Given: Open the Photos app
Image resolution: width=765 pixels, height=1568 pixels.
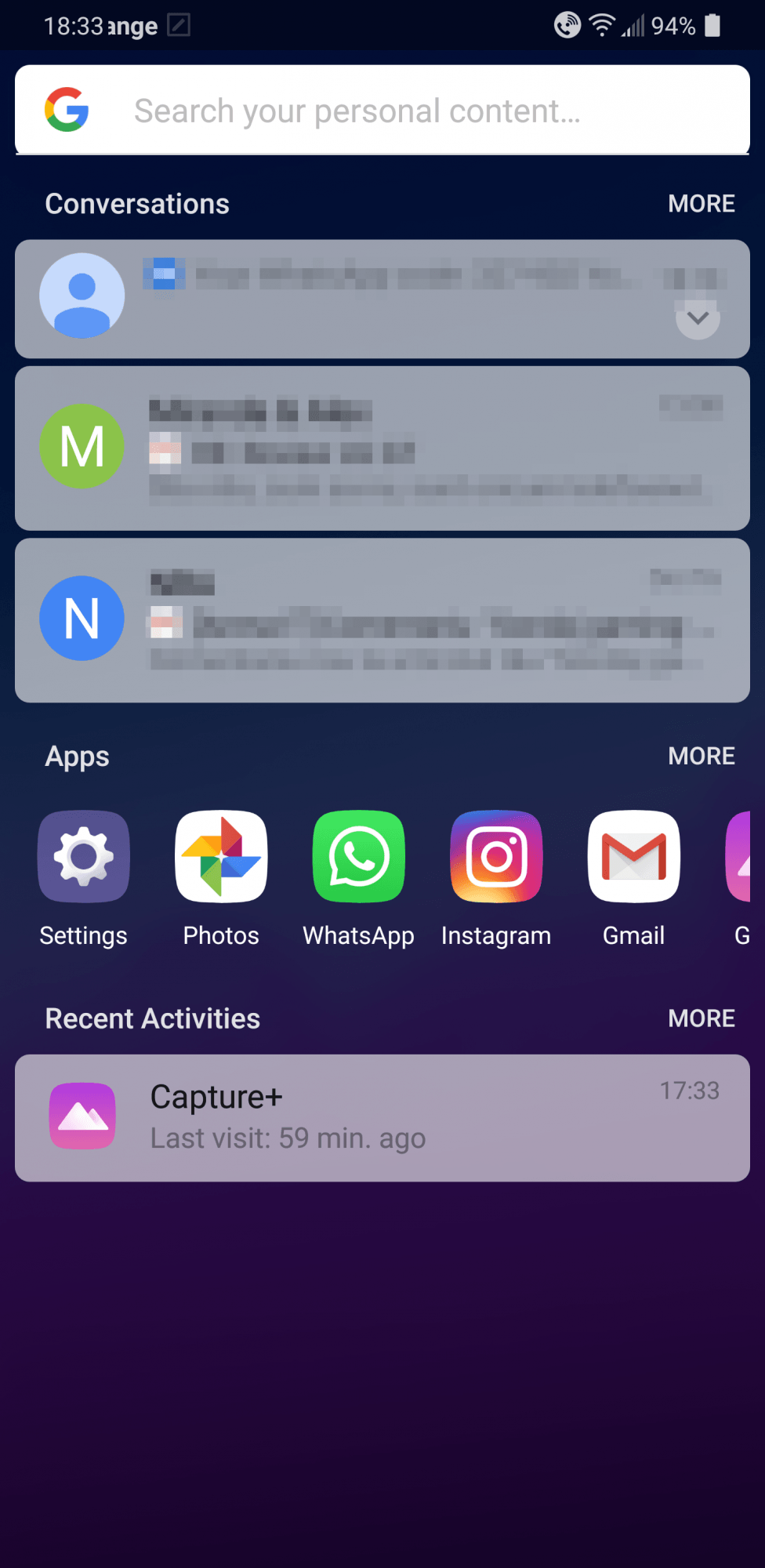Looking at the screenshot, I should [x=221, y=857].
